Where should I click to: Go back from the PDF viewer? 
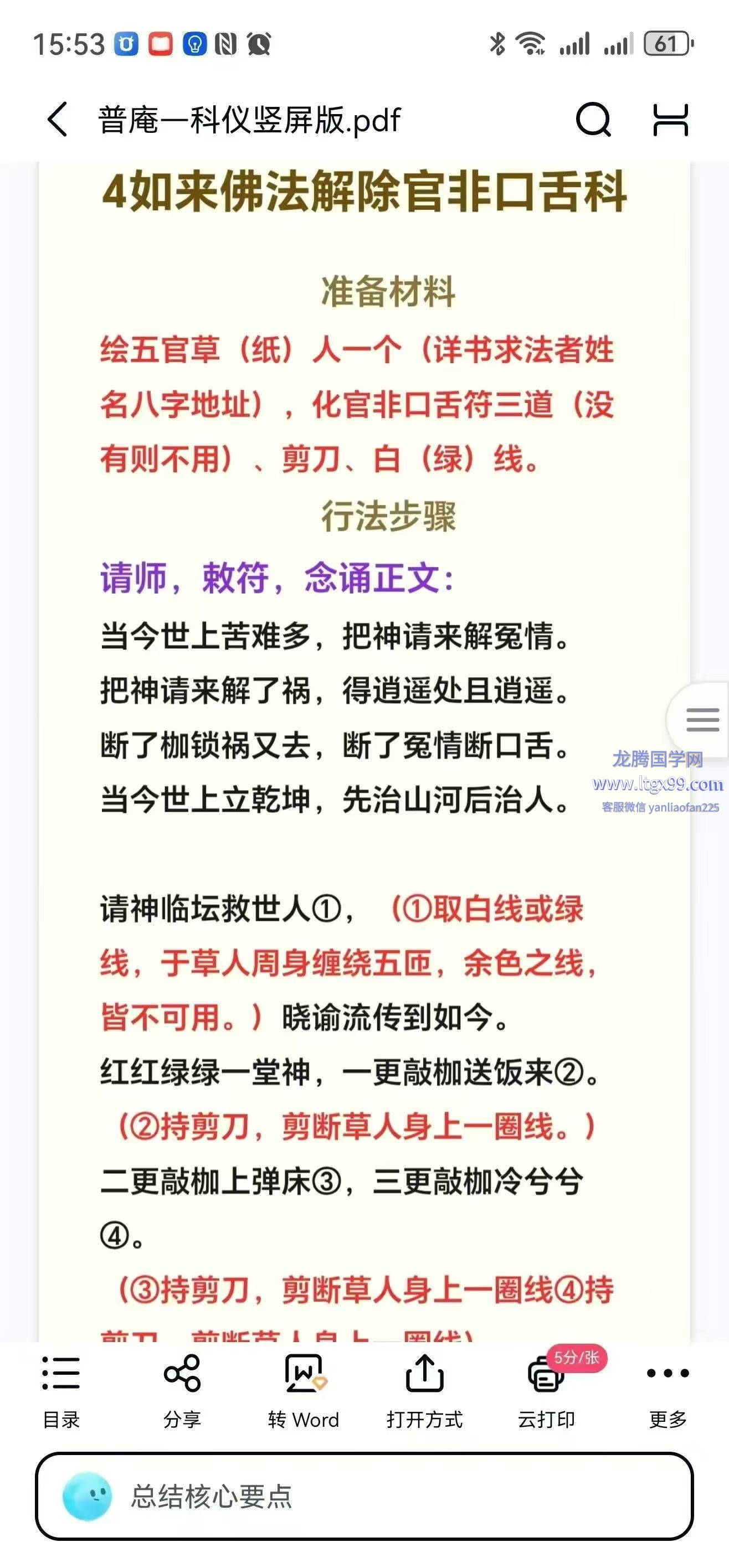(57, 118)
